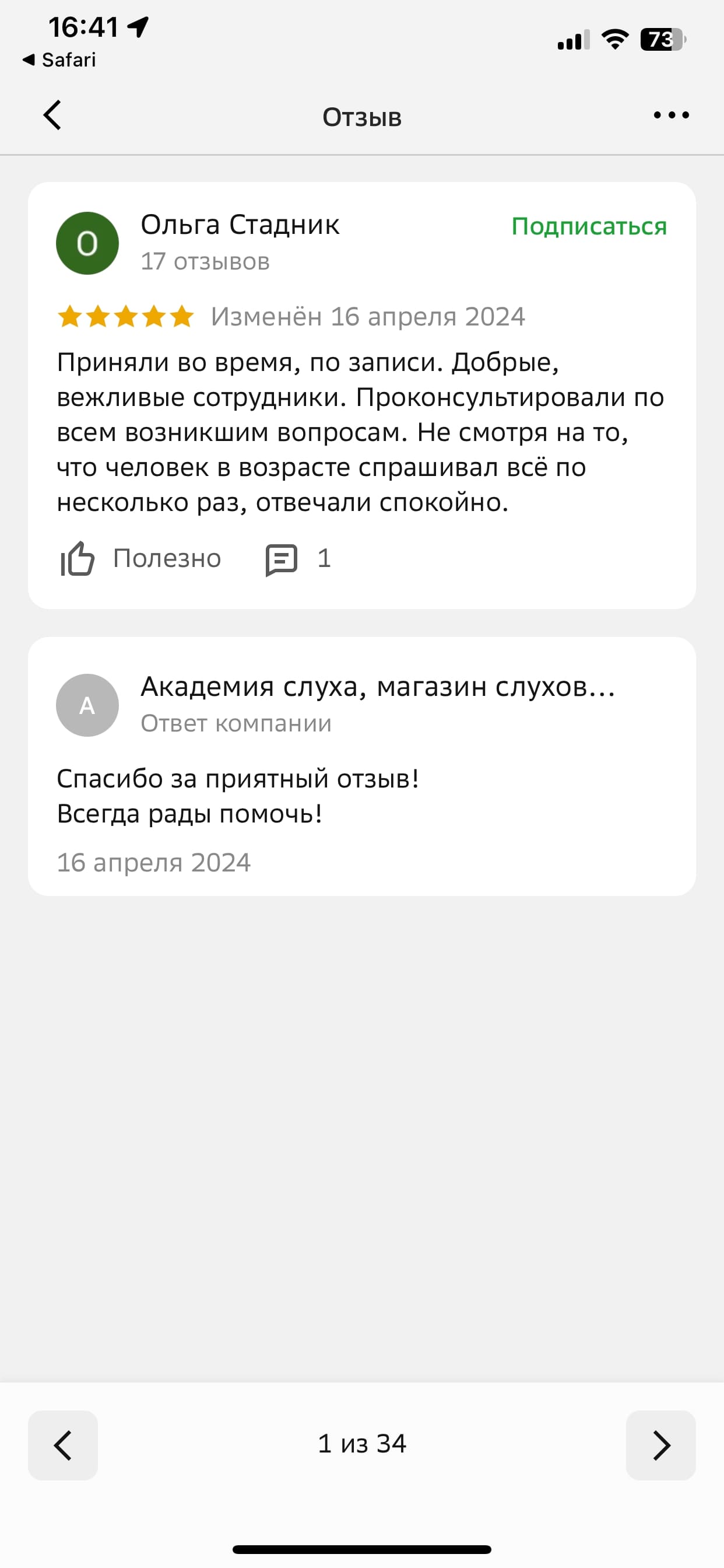
Task: Open Академия слуха company profile
Action: click(377, 687)
